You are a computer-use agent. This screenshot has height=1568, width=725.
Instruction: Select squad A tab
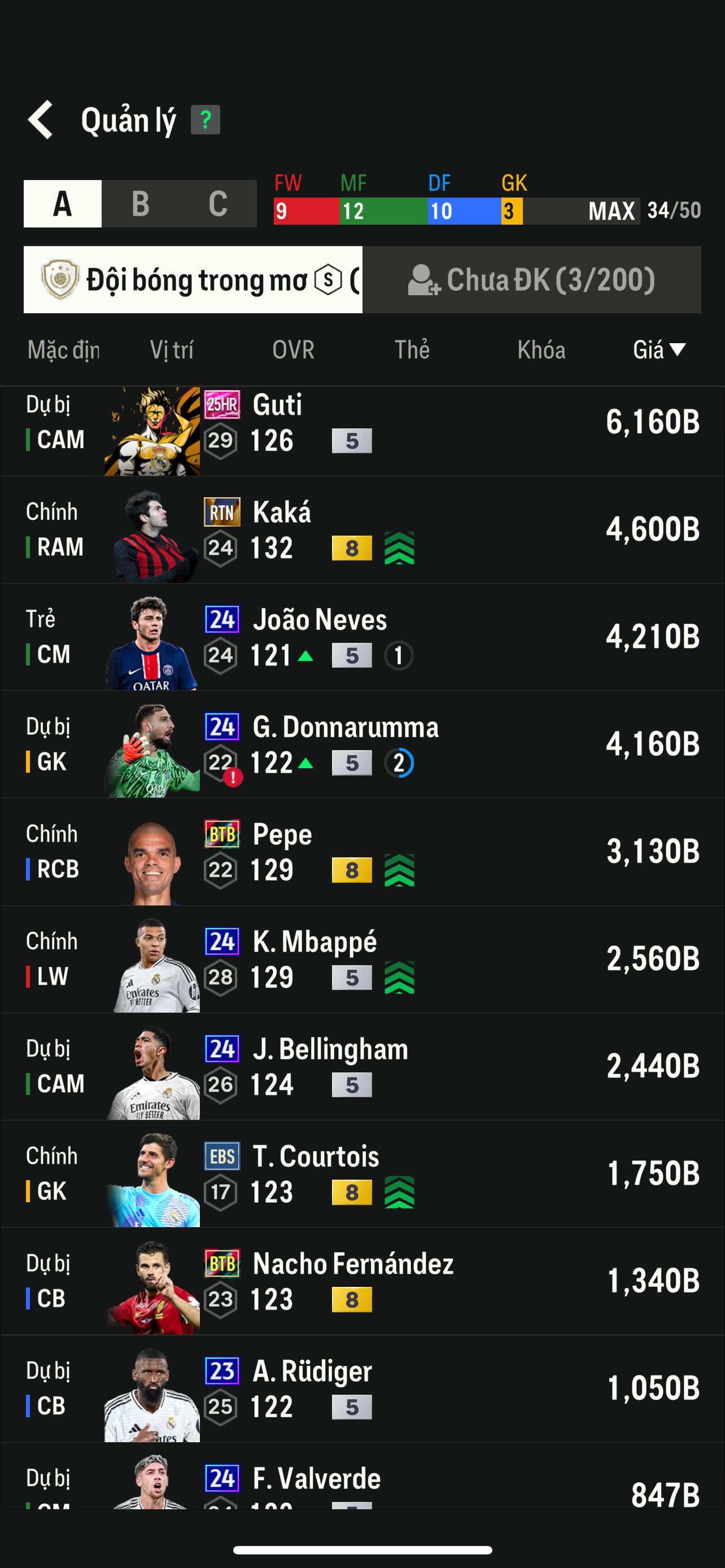63,204
